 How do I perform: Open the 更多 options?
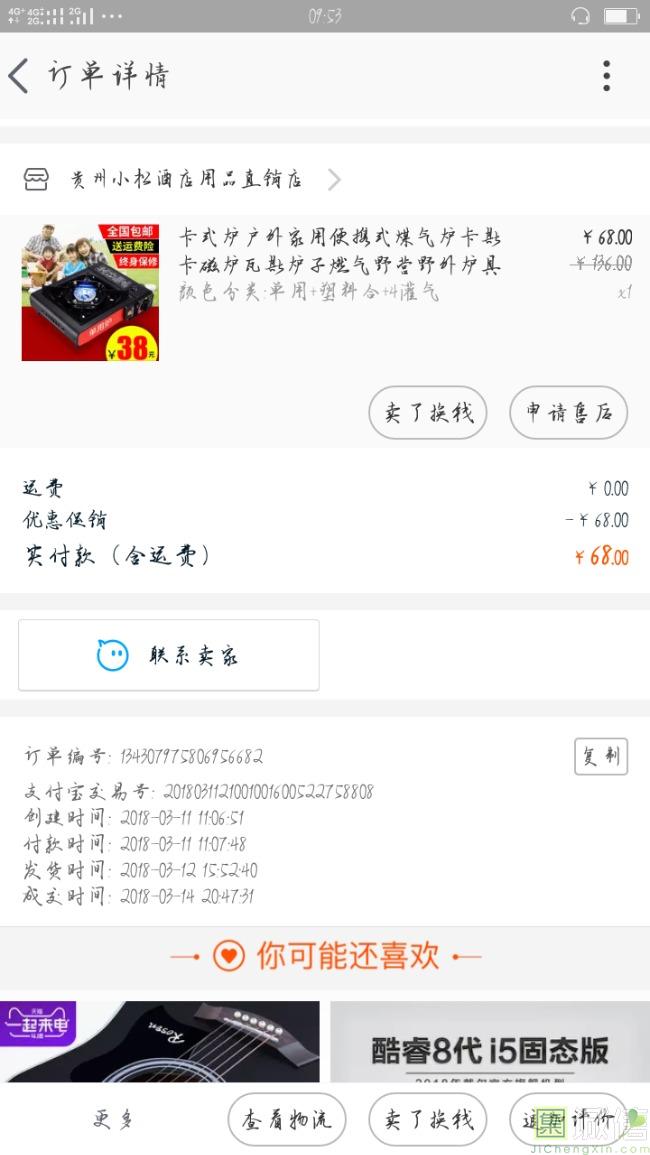113,1119
